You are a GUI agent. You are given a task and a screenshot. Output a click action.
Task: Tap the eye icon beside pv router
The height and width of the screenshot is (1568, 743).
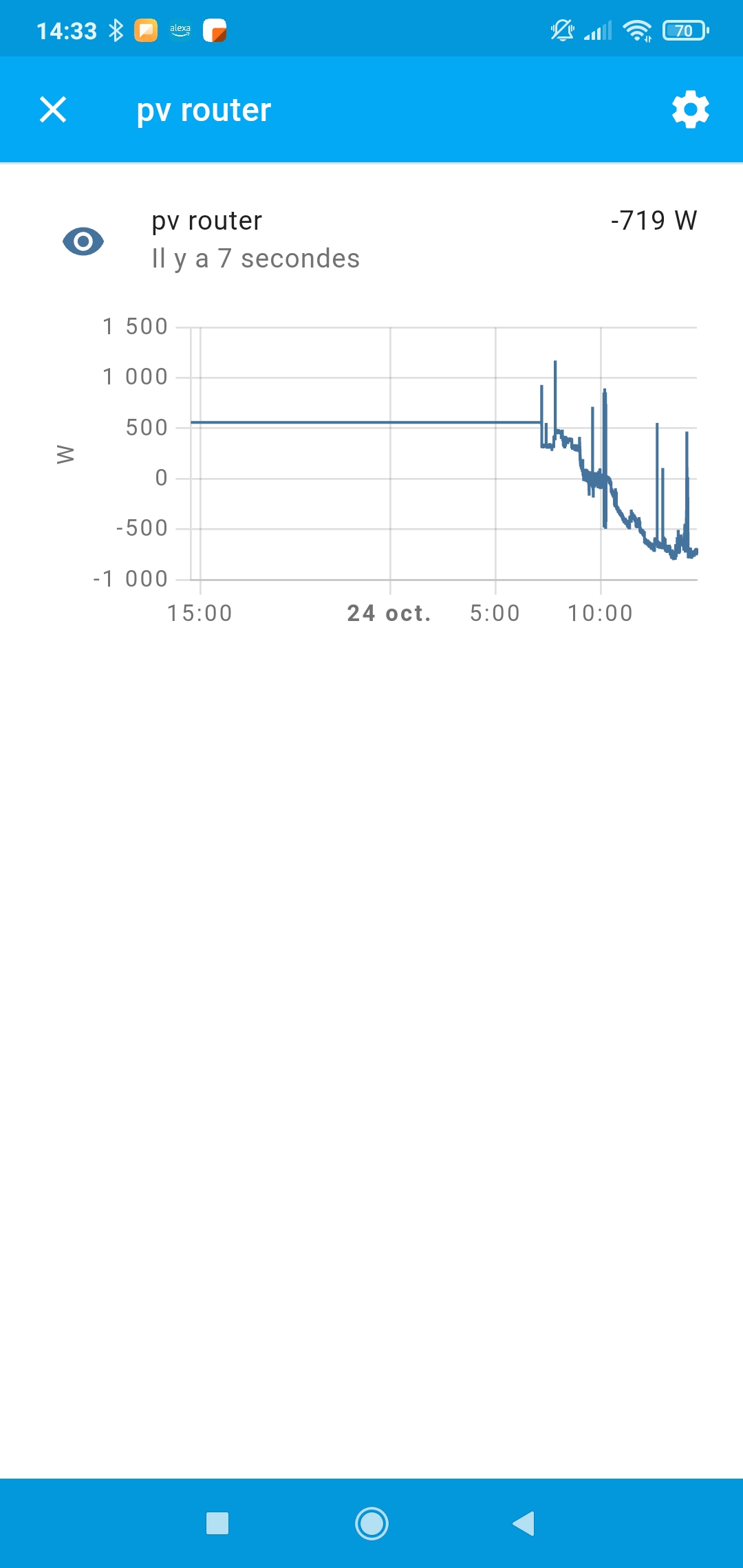coord(83,241)
